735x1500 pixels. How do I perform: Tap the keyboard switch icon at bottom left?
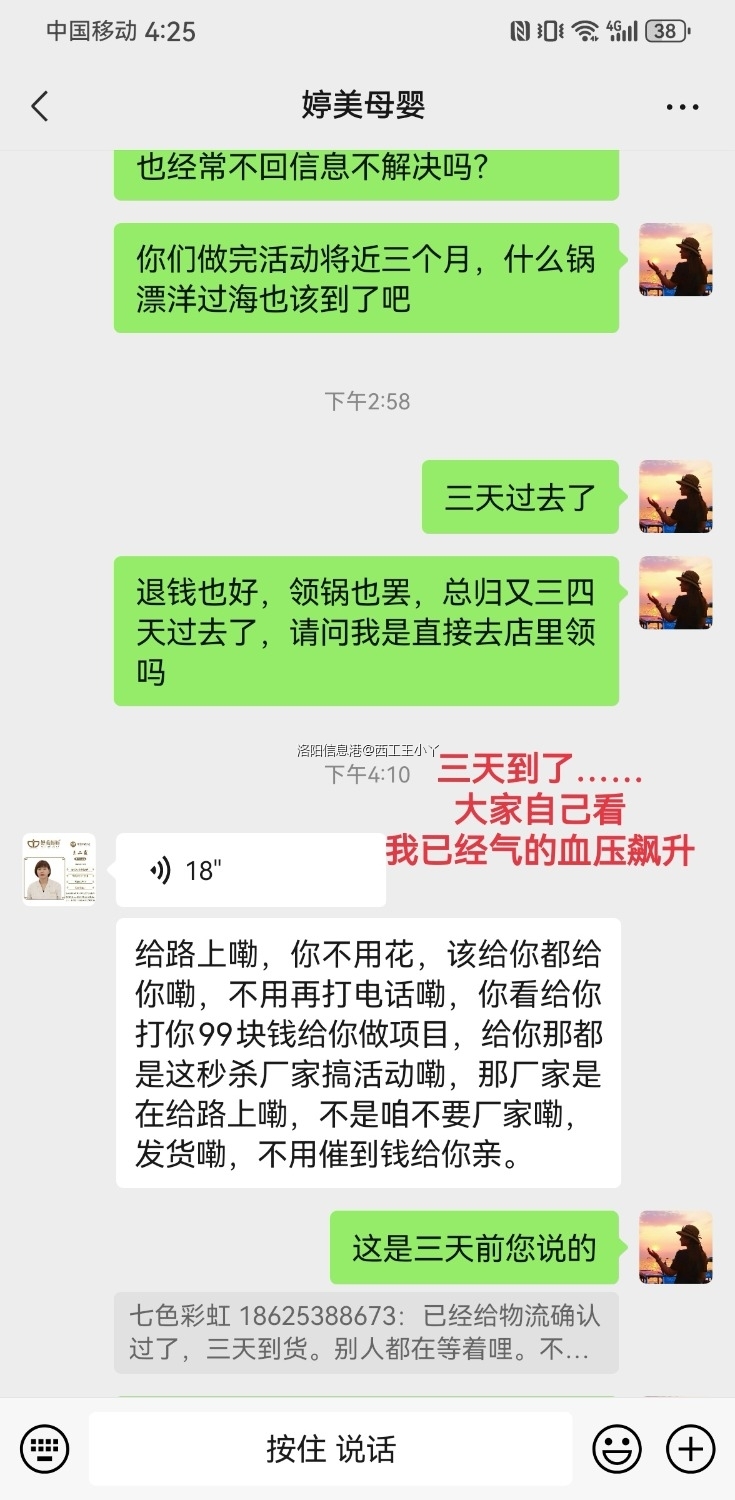click(44, 1447)
